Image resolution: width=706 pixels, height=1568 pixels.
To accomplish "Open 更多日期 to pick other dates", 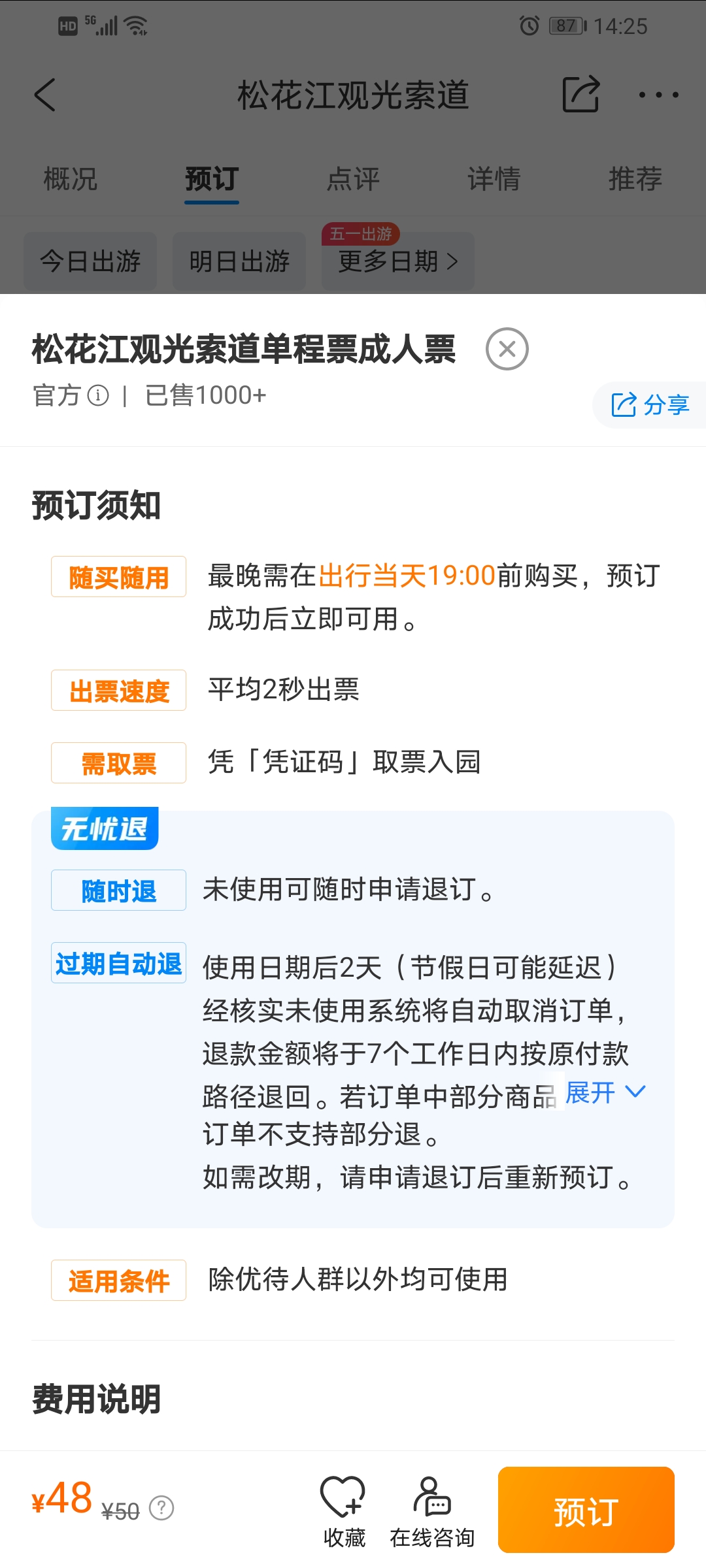I will coord(398,261).
